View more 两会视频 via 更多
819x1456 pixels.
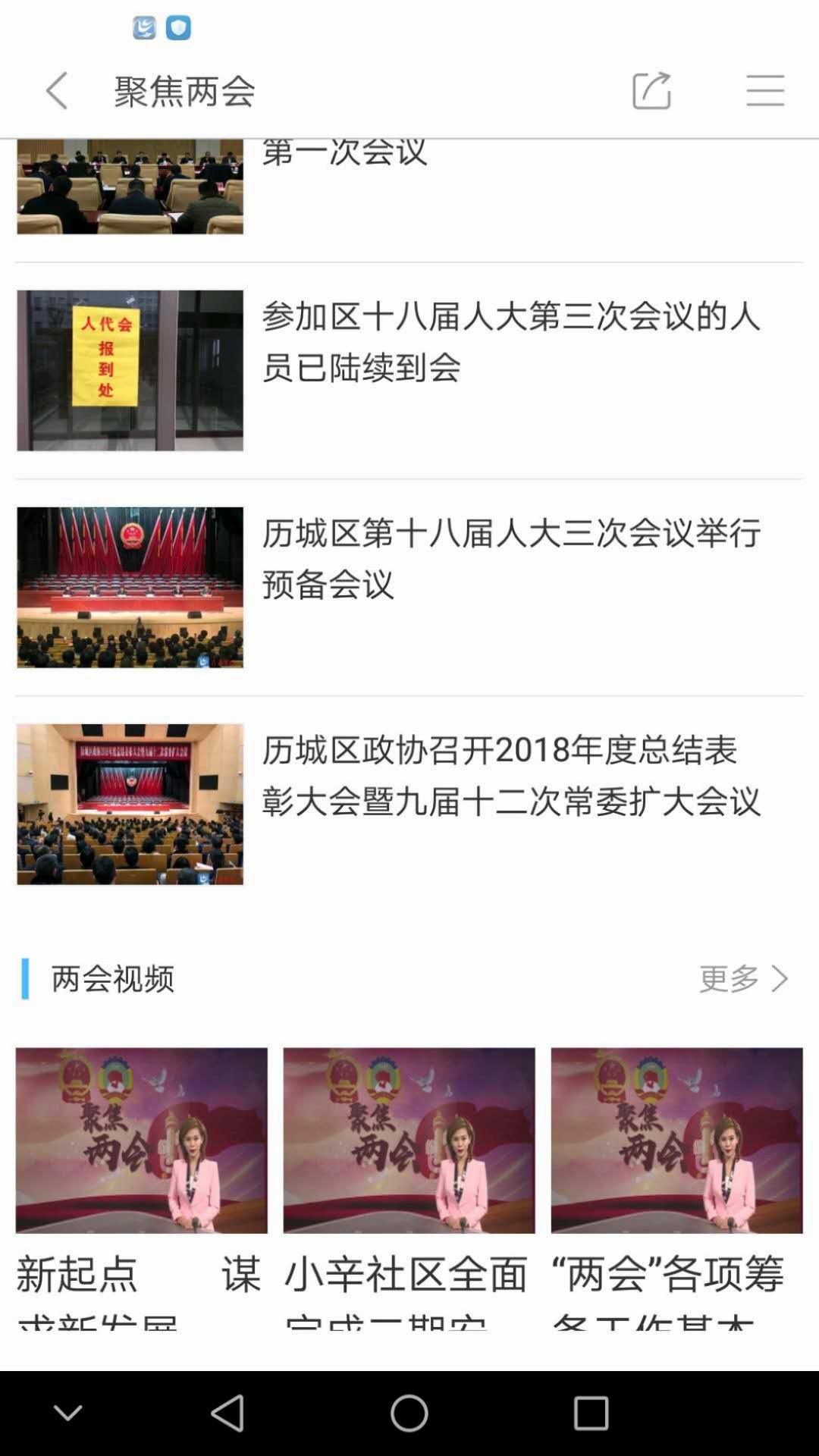point(743,978)
